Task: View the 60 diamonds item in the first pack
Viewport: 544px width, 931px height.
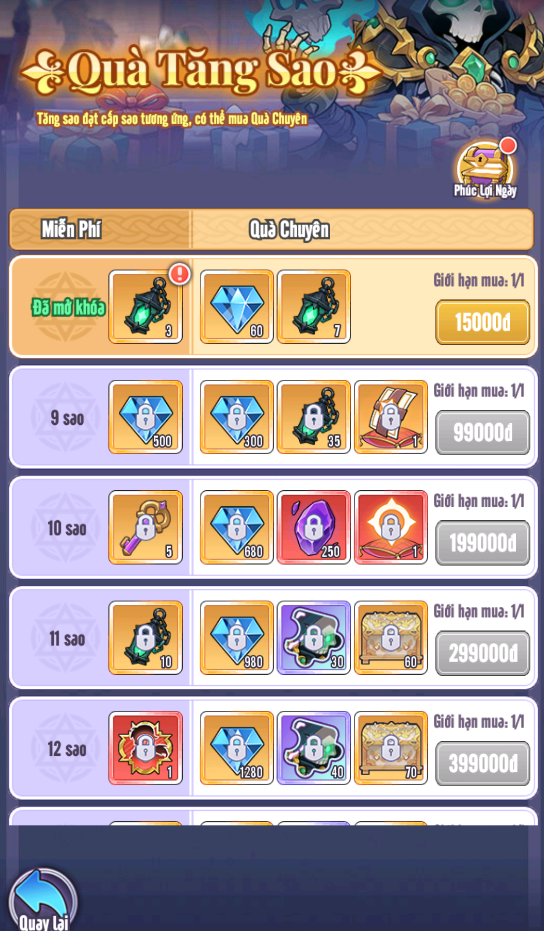Action: [x=237, y=307]
